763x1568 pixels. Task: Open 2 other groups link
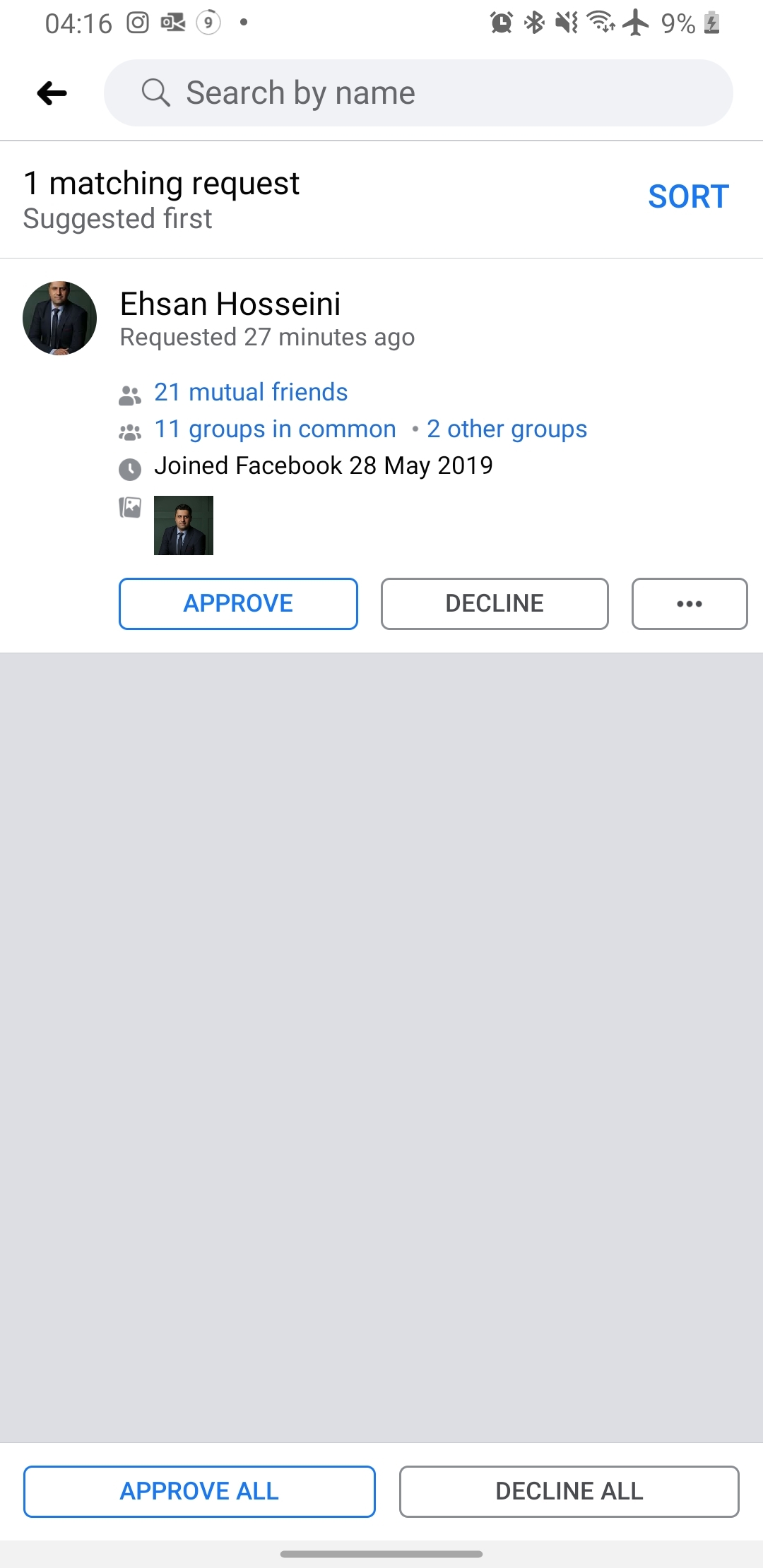[x=507, y=429]
